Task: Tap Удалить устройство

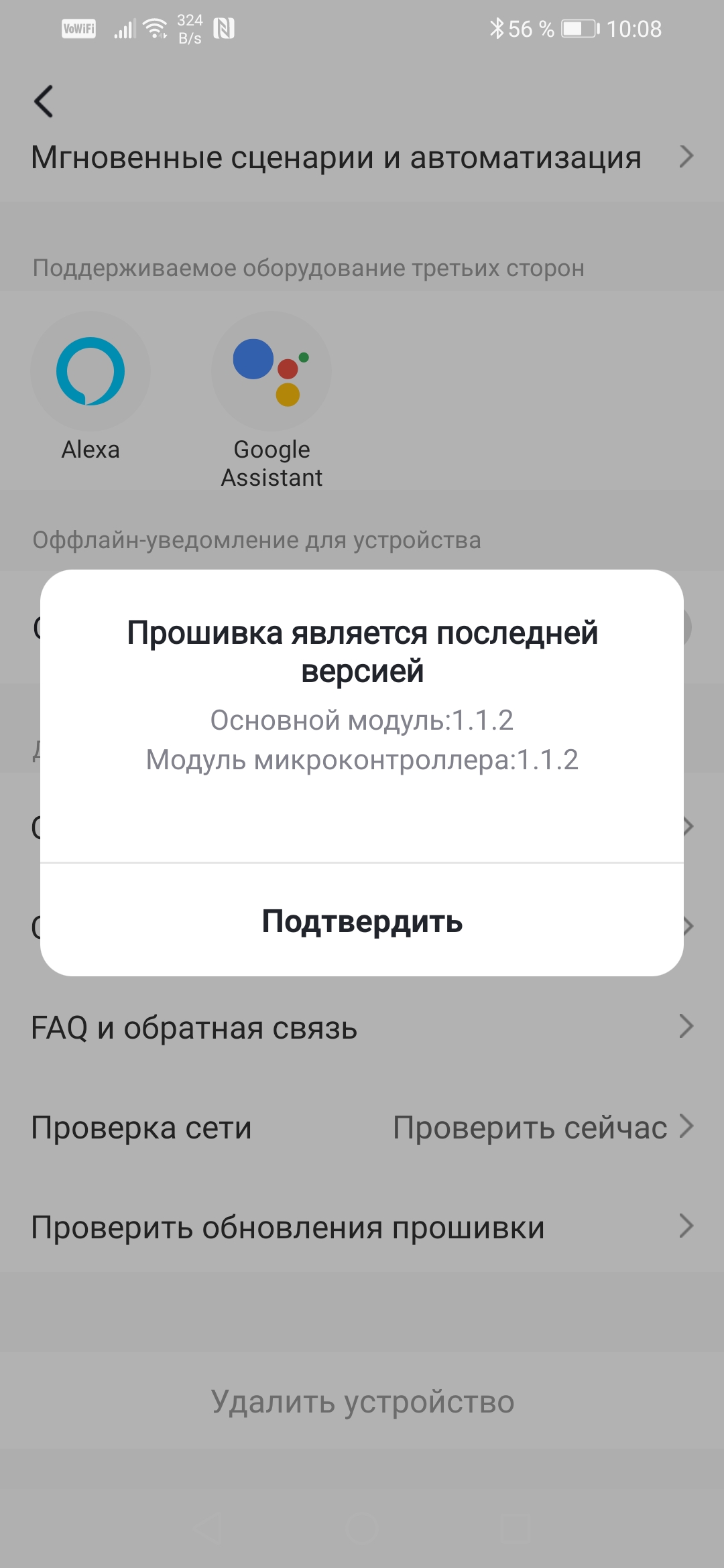Action: (362, 1401)
